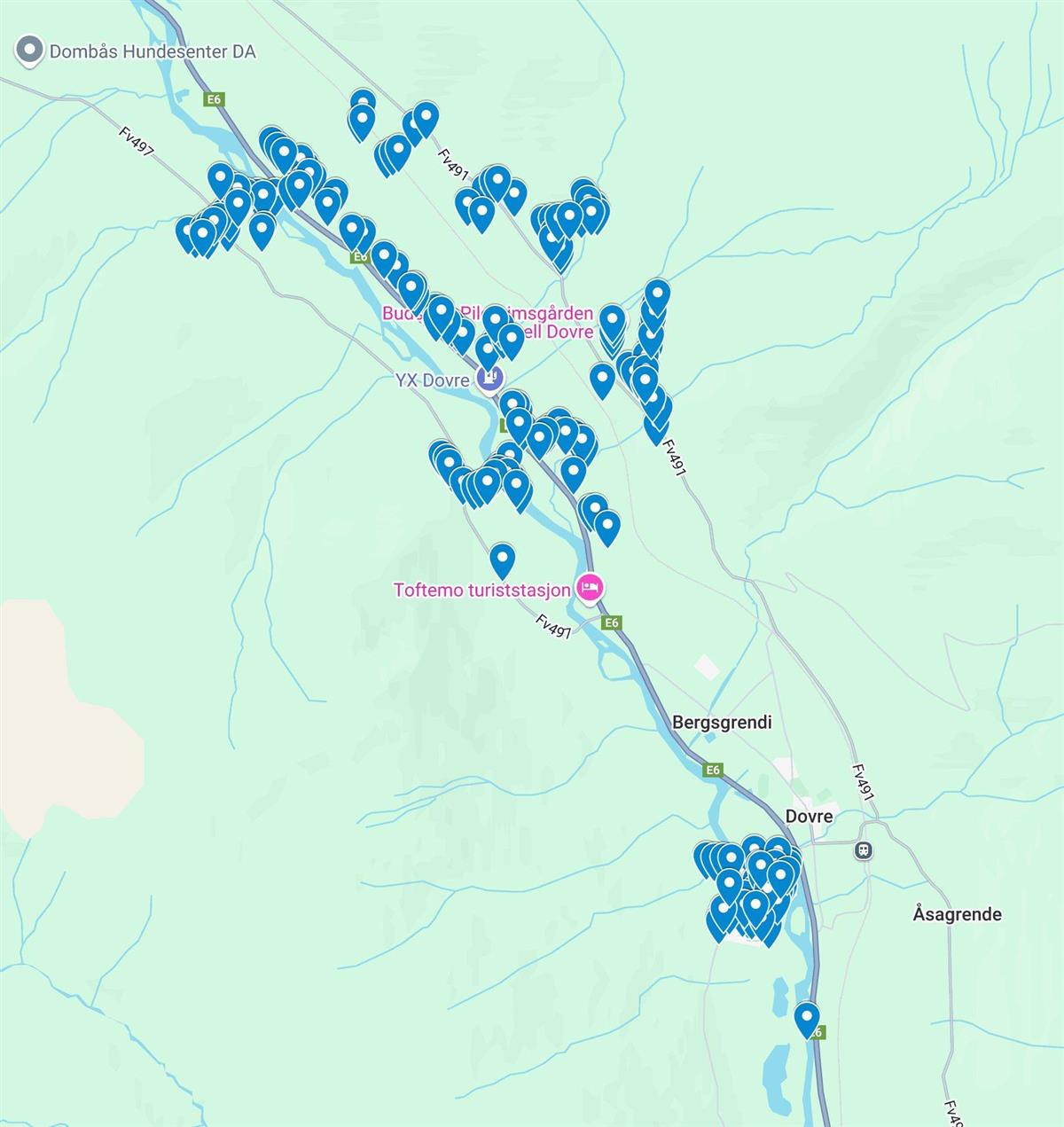This screenshot has height=1127, width=1064.
Task: Tap the southernmost blue pin beside E6
Action: 806,1018
